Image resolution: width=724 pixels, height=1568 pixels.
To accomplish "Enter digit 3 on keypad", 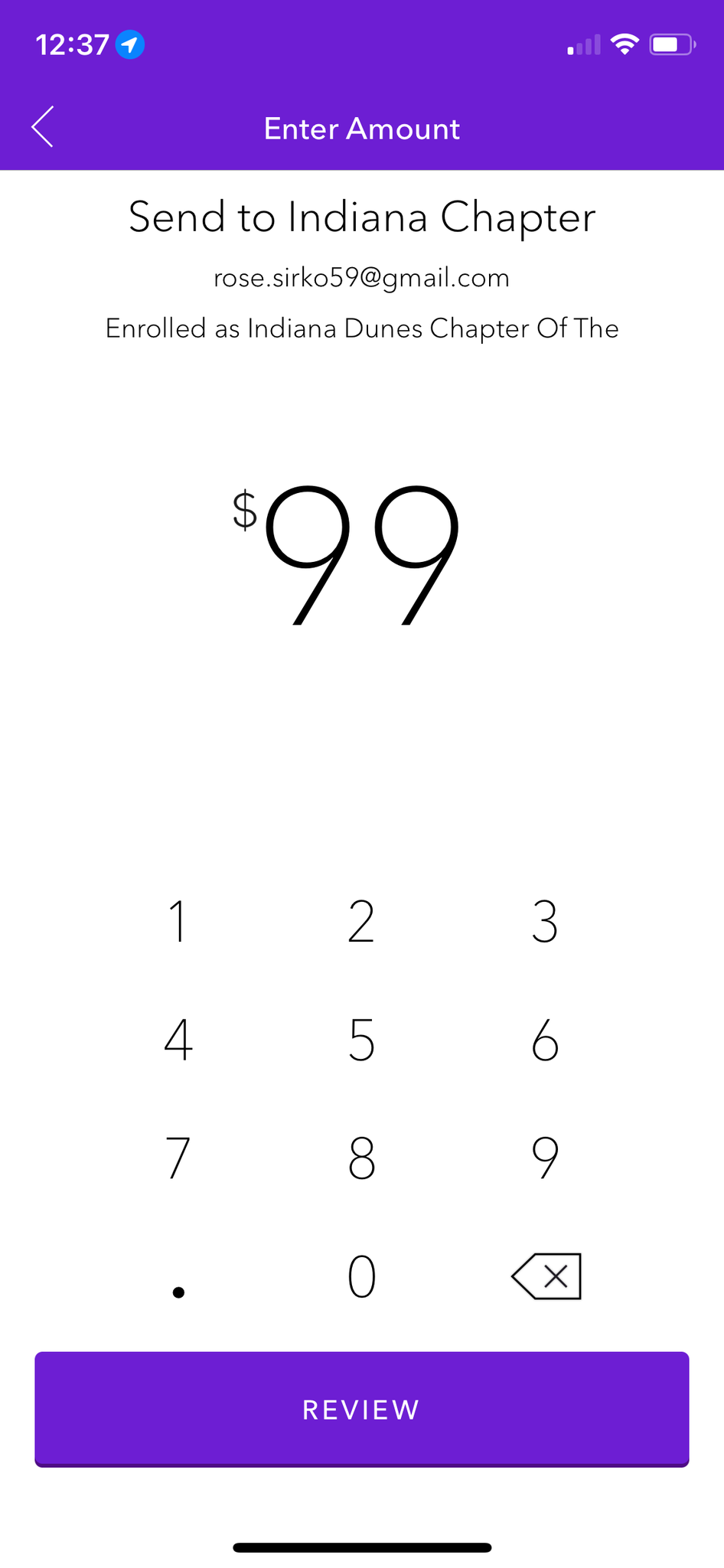I will 545,921.
